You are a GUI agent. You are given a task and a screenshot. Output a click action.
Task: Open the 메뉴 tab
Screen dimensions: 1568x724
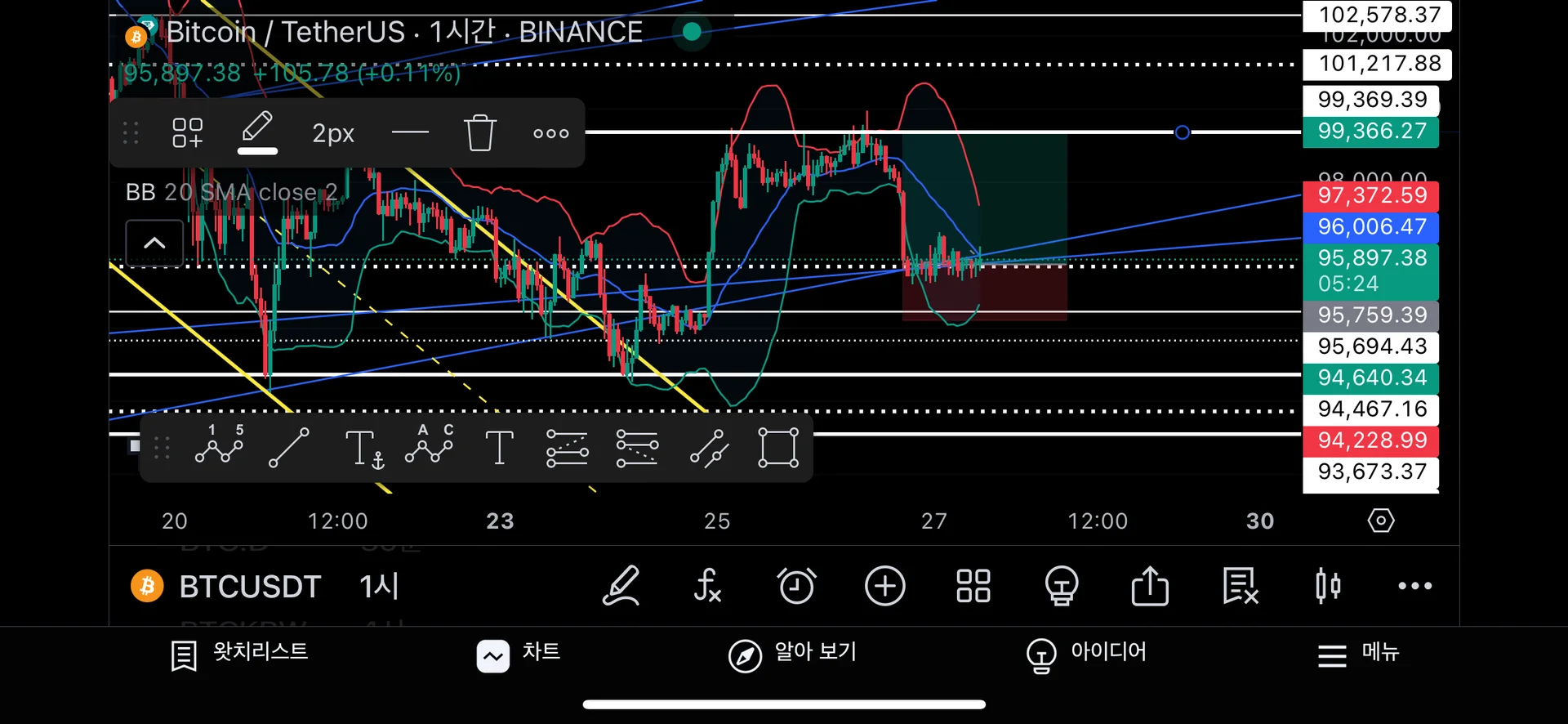point(1359,654)
